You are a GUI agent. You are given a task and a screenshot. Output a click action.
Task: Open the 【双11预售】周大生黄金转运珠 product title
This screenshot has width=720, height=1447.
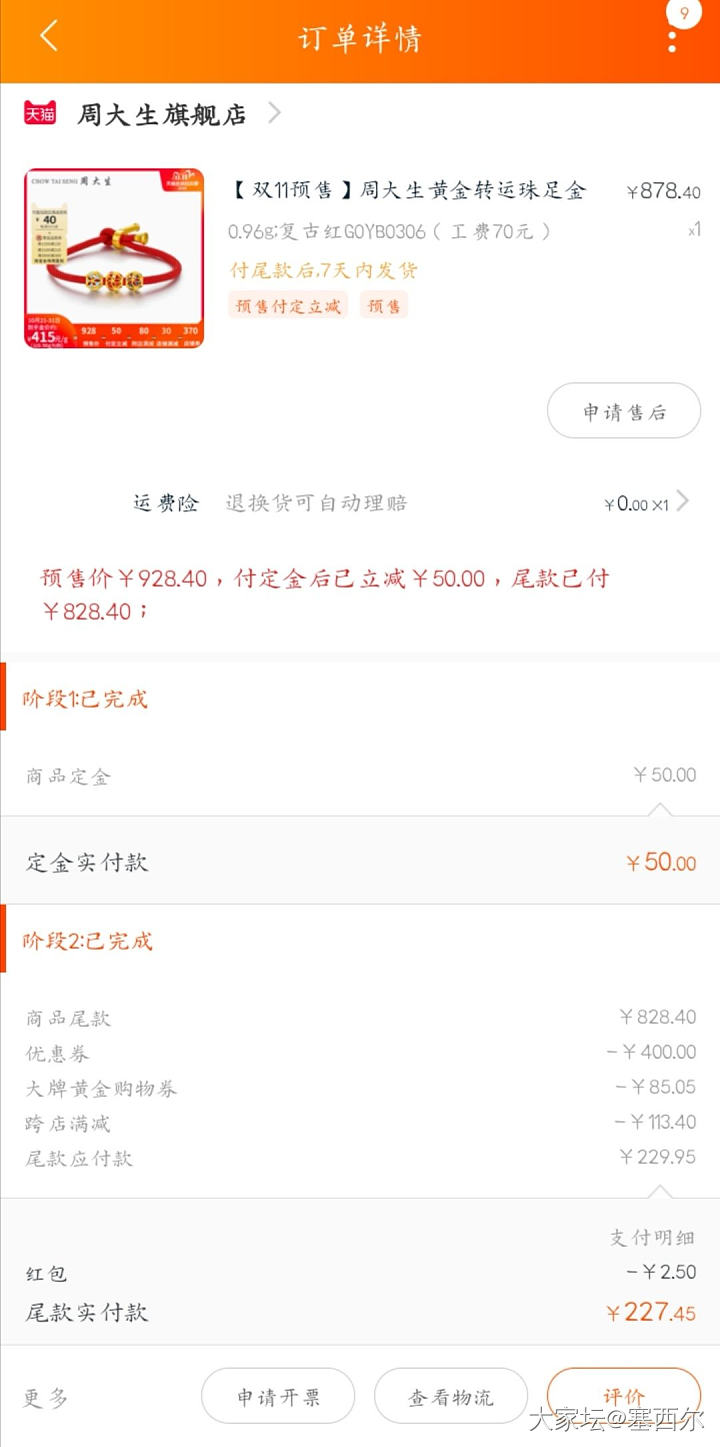click(408, 191)
